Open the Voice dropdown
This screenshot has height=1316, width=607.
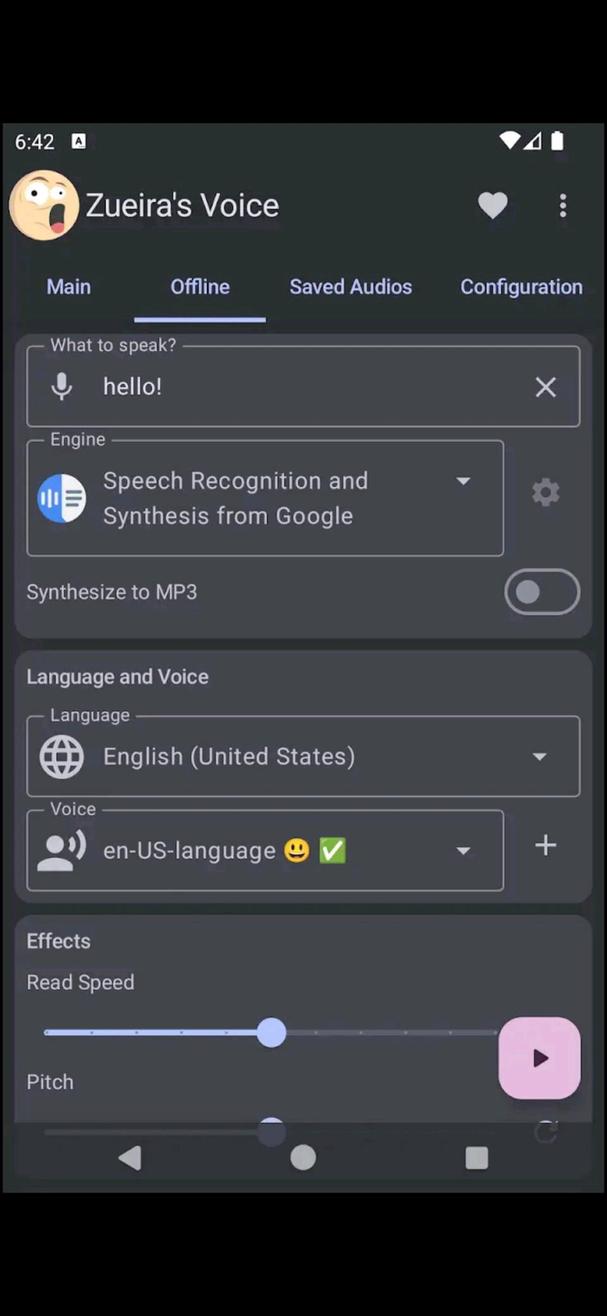[x=265, y=851]
